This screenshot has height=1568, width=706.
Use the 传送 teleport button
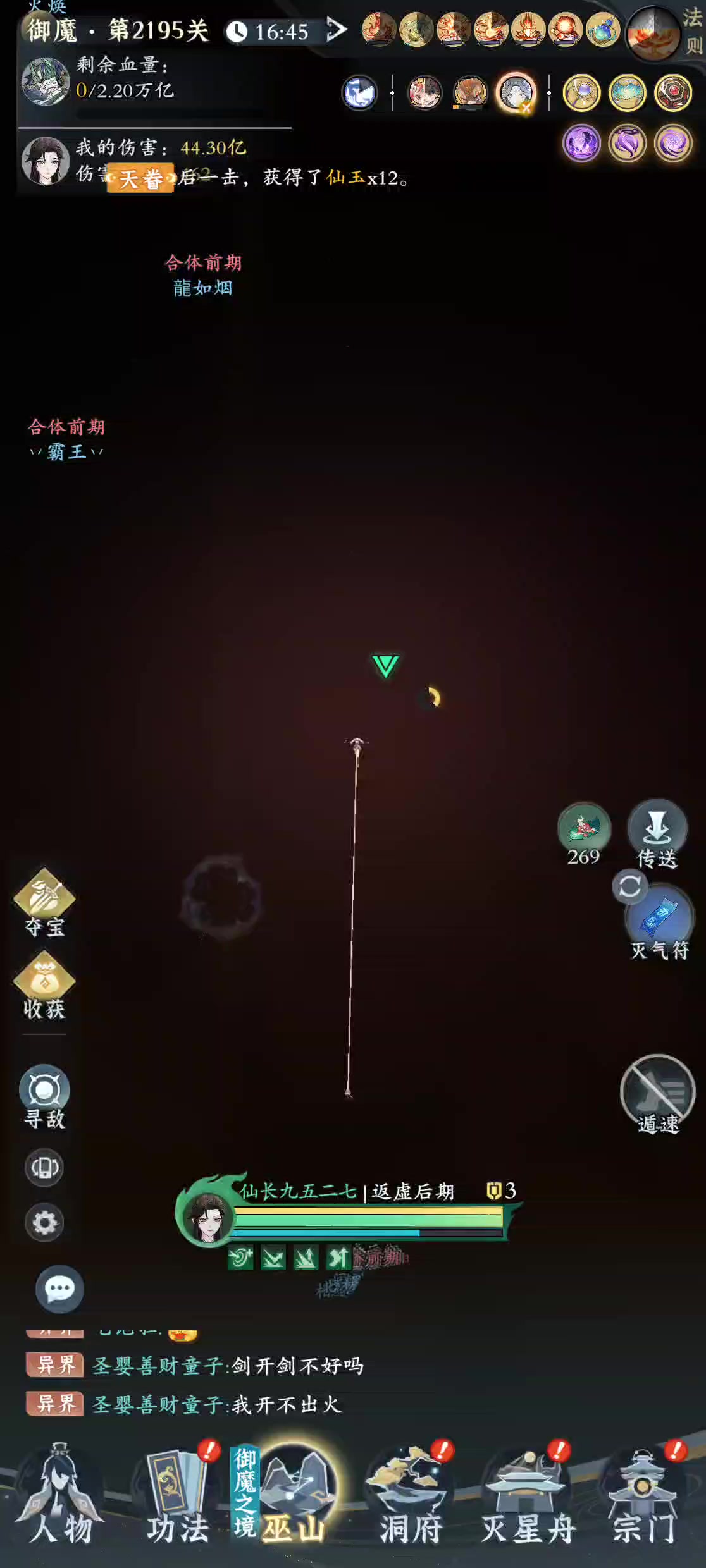point(657,835)
